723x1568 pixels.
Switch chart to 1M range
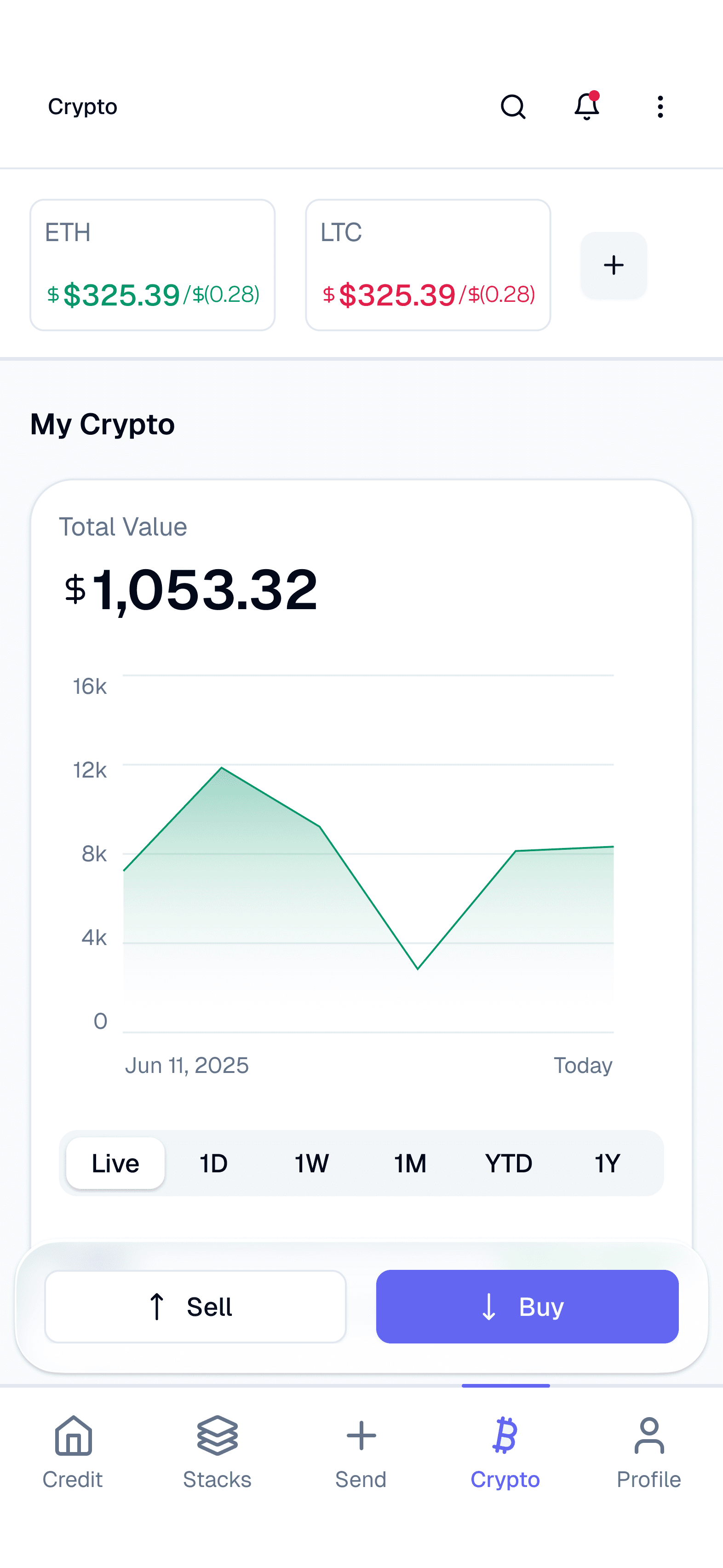(410, 1163)
